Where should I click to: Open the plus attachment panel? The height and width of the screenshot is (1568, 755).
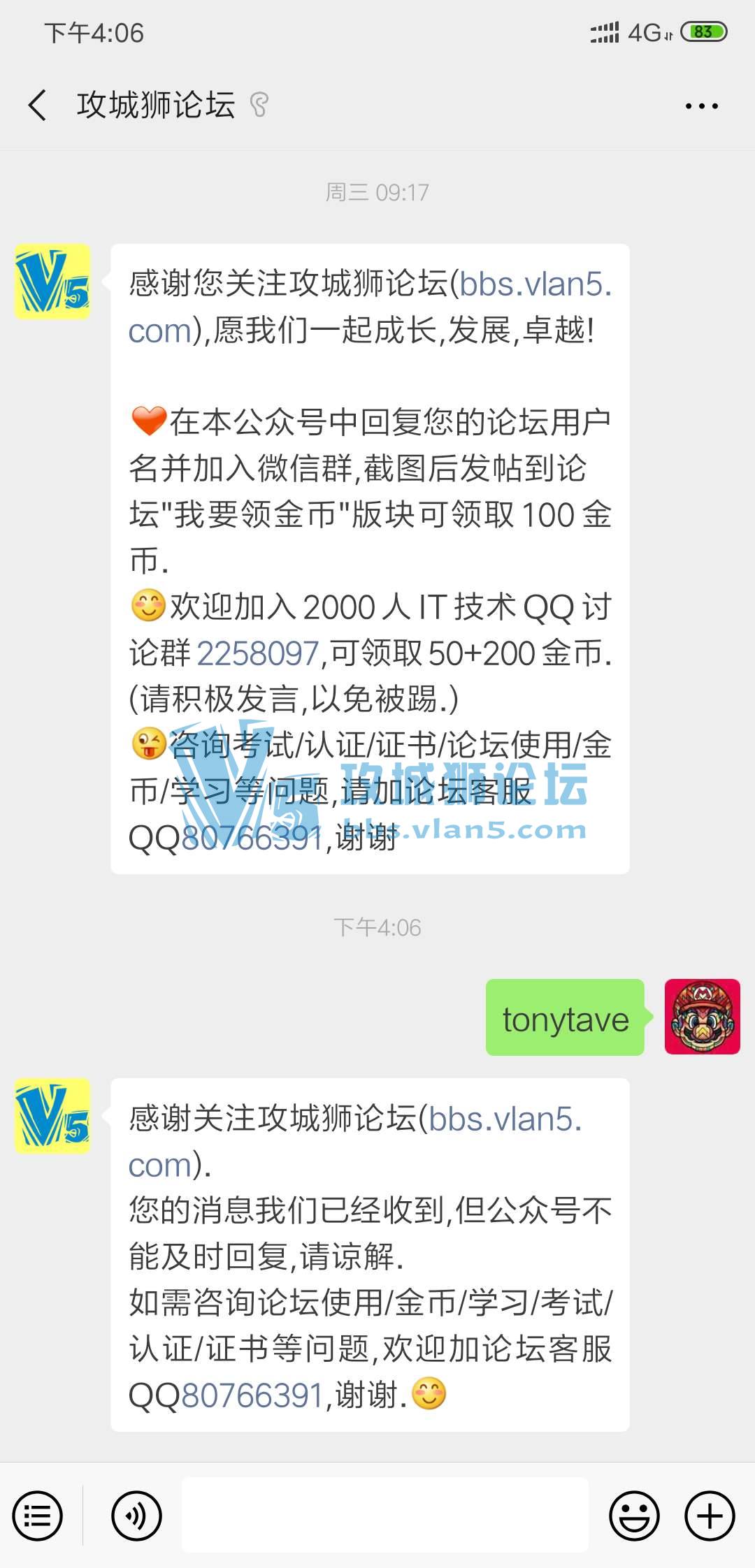tap(710, 1516)
